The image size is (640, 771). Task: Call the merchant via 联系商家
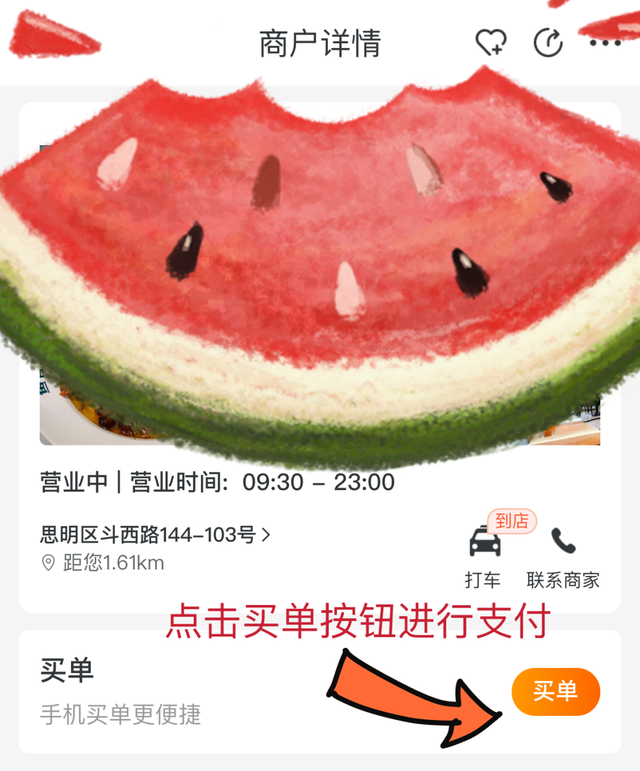[563, 555]
